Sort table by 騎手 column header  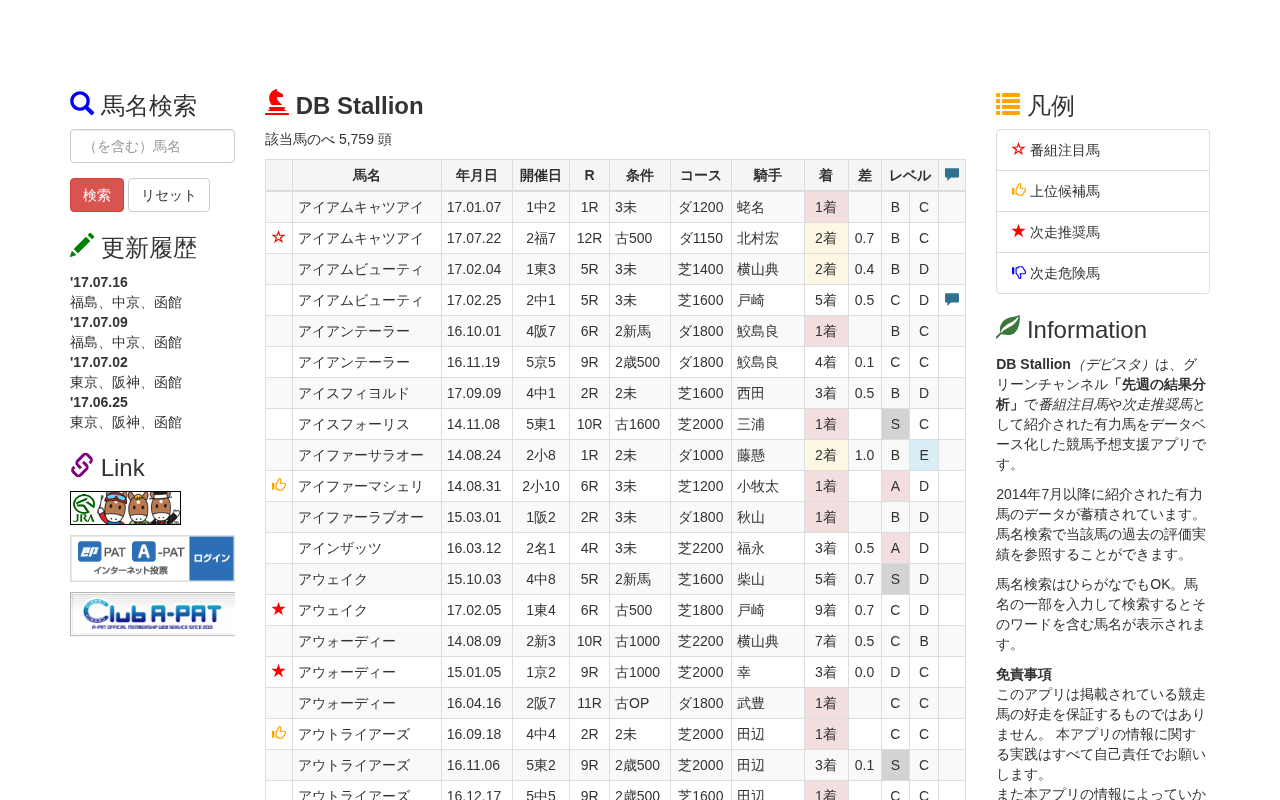768,175
